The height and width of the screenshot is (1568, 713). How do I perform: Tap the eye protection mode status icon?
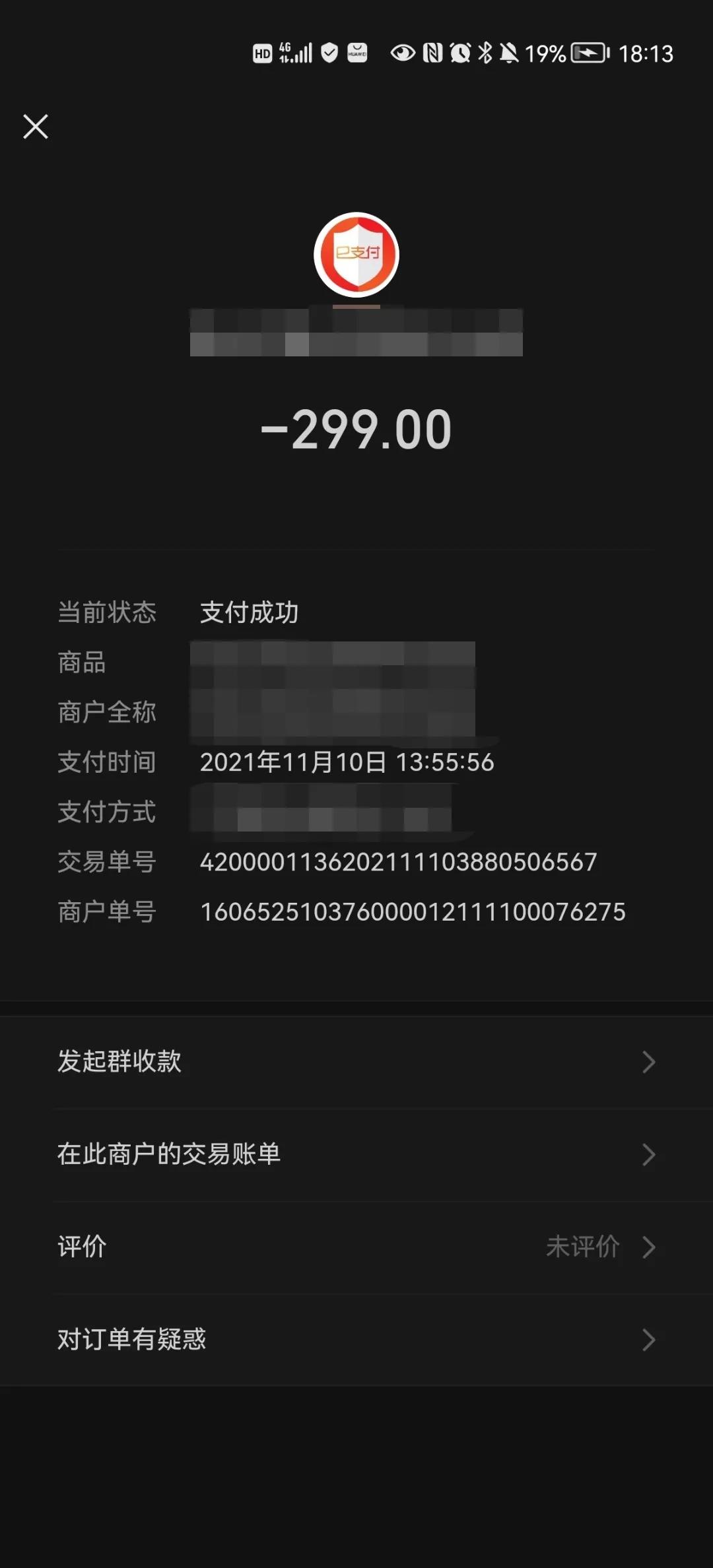click(x=403, y=51)
